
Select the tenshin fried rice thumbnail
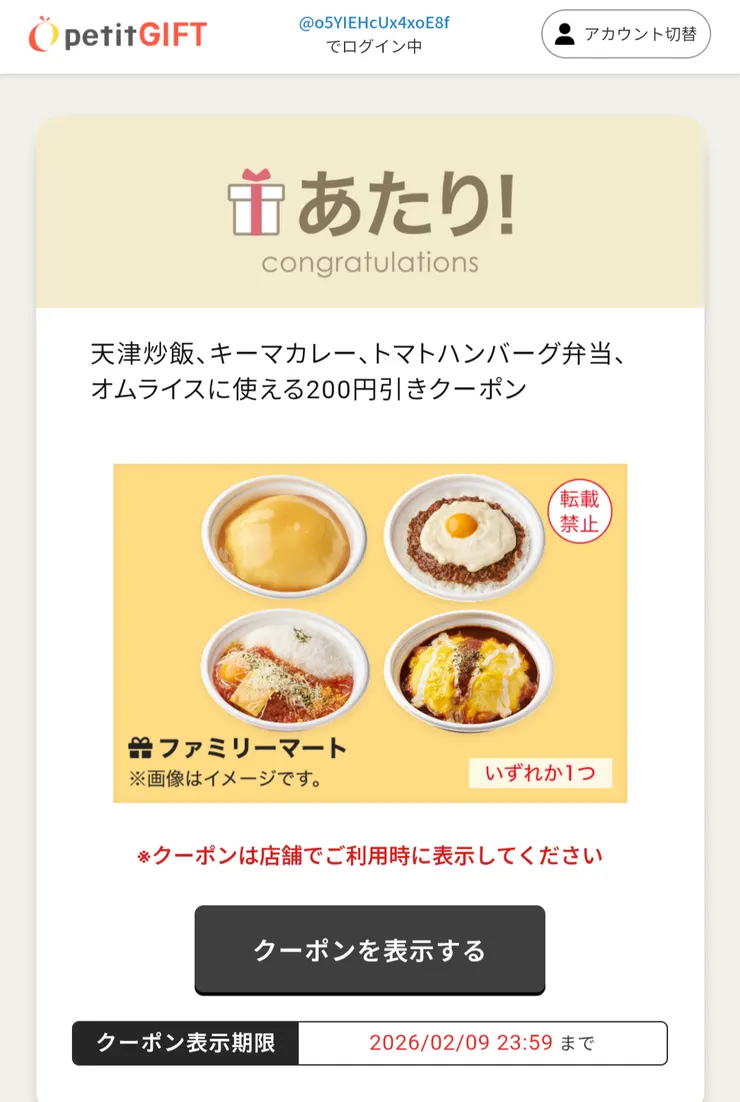pos(283,537)
